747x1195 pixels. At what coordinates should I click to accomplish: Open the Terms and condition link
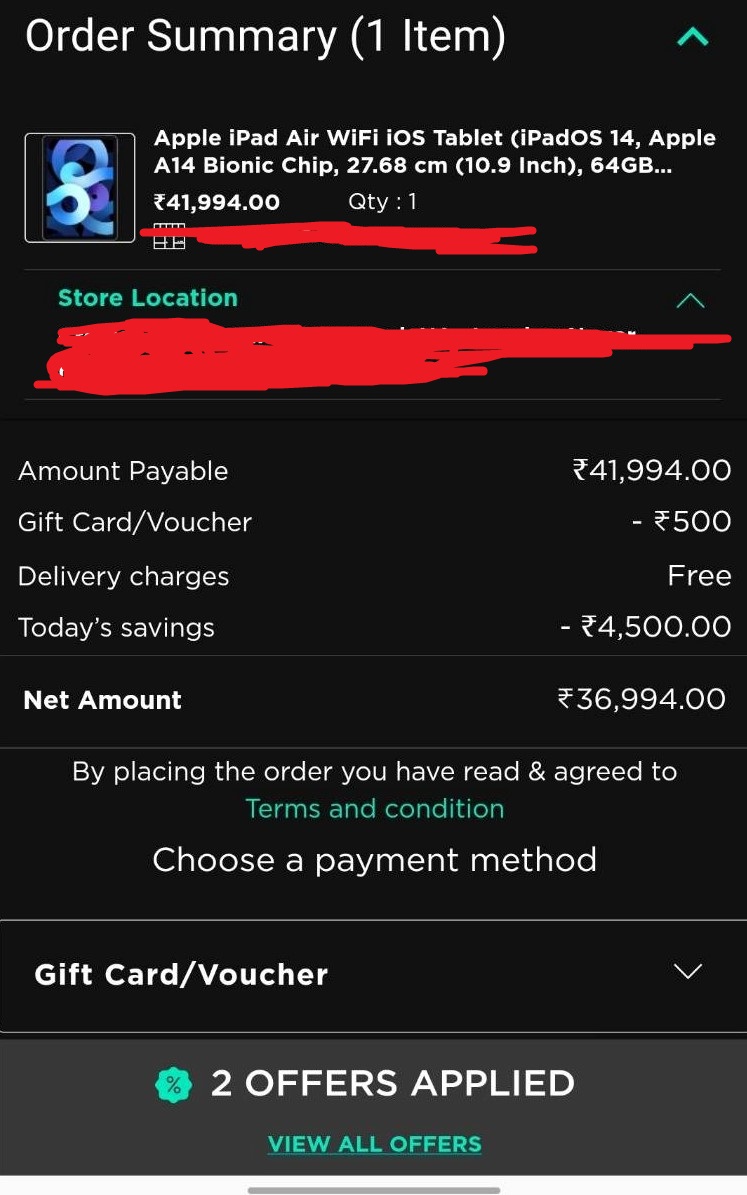click(374, 808)
